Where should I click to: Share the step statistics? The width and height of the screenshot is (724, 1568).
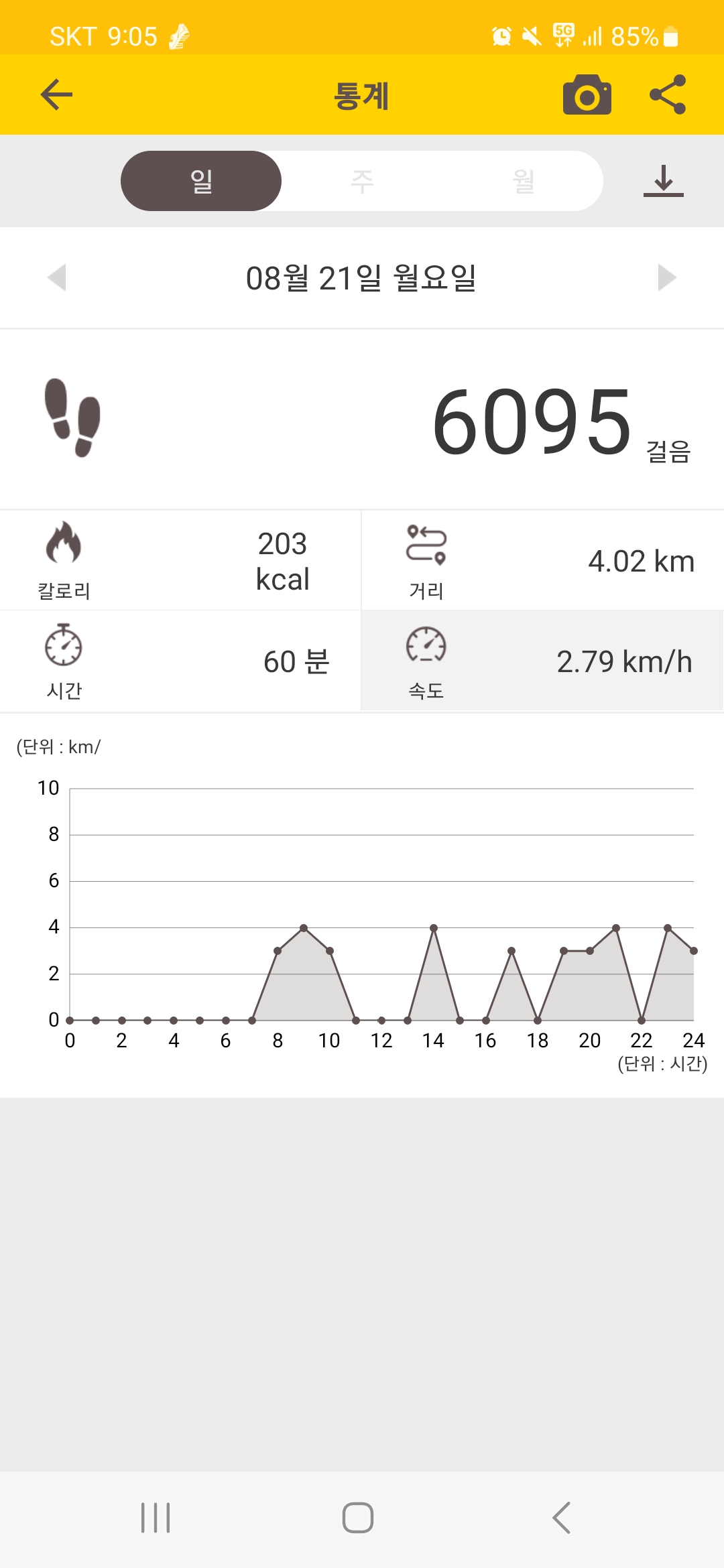pos(668,94)
